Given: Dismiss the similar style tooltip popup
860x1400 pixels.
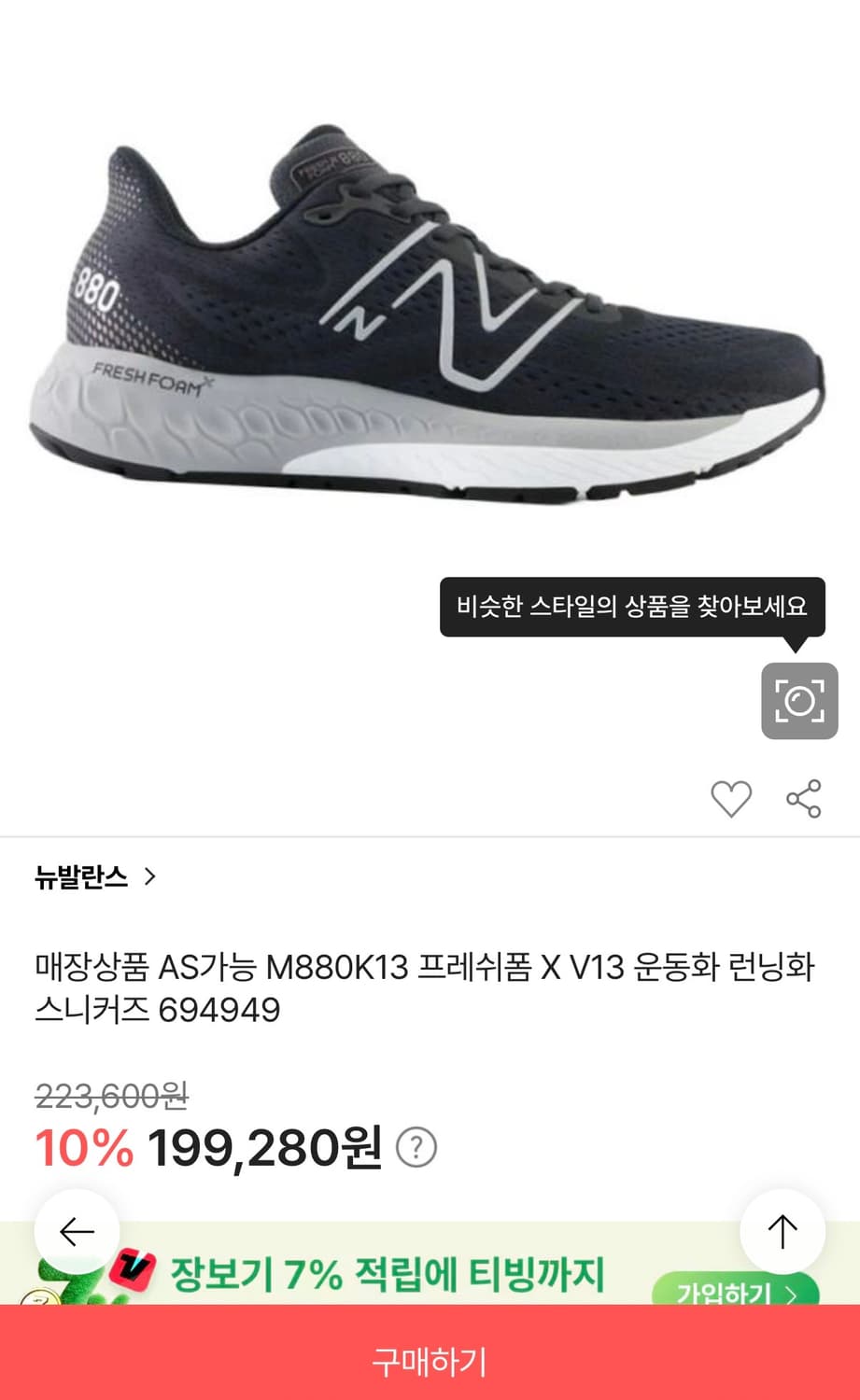Looking at the screenshot, I should pos(633,607).
